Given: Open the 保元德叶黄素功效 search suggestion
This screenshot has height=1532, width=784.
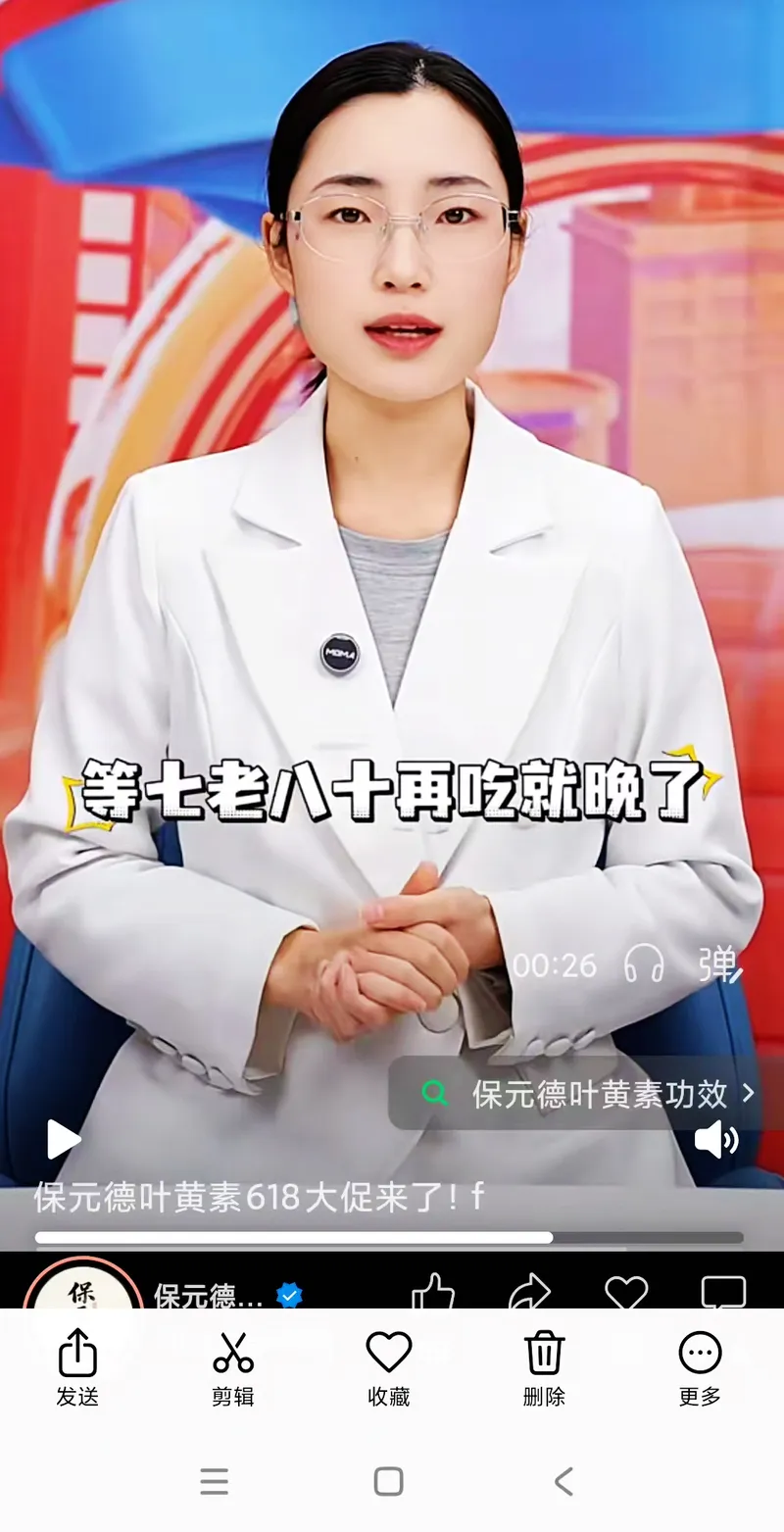Looking at the screenshot, I should pyautogui.click(x=588, y=1093).
